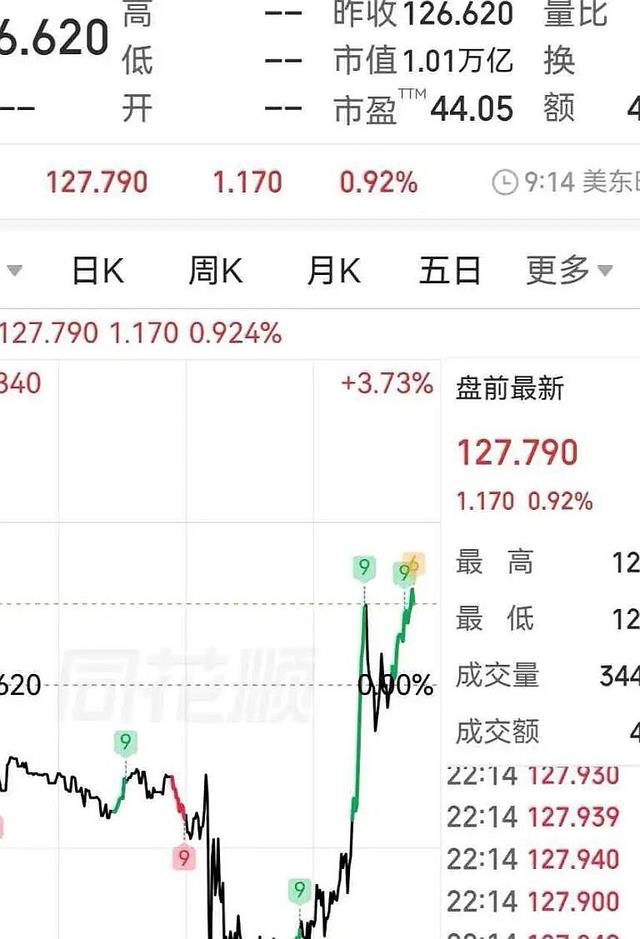Screen dimensions: 640x939
Task: Switch to the 日K chart tab
Action: tap(98, 270)
